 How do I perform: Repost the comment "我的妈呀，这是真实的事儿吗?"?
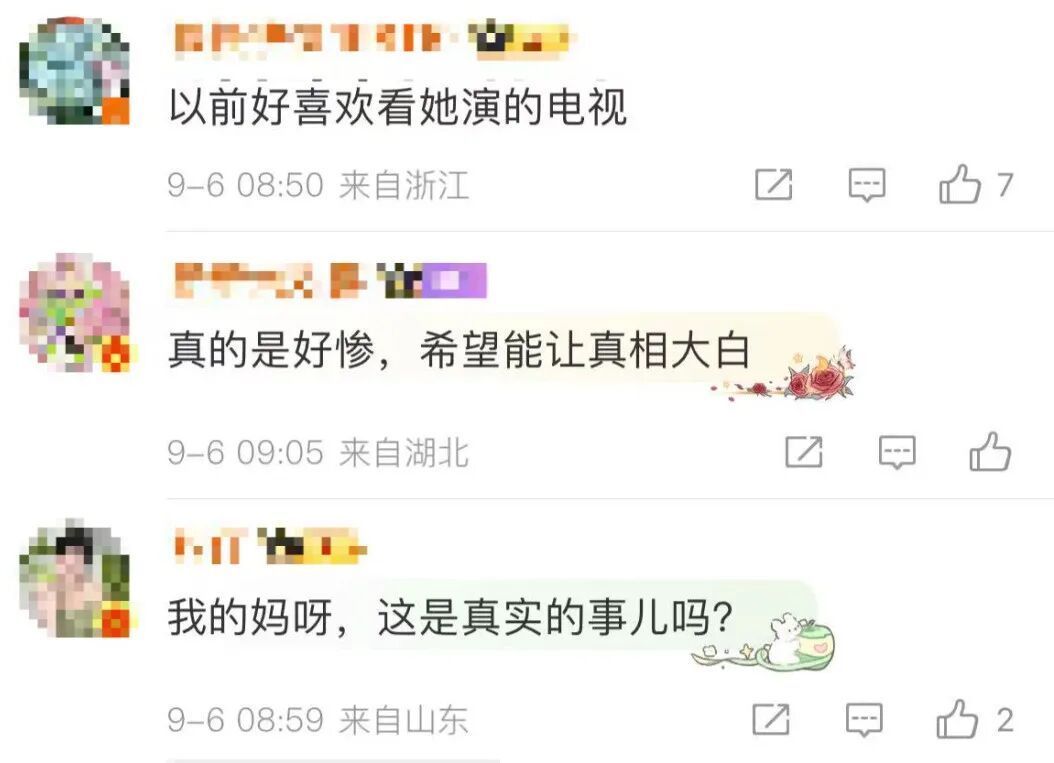(x=772, y=719)
